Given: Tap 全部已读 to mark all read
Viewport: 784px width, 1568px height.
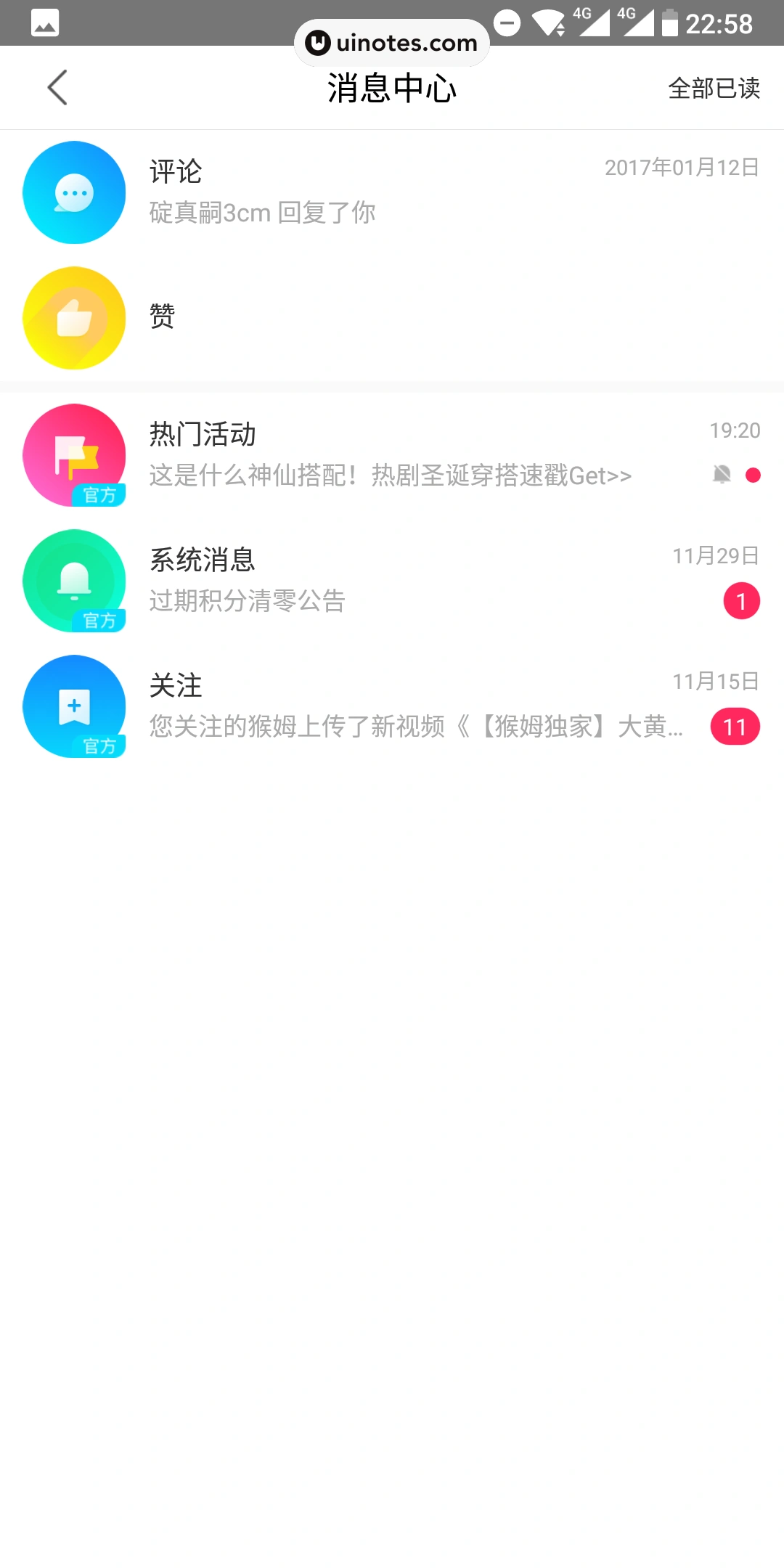Looking at the screenshot, I should [714, 87].
